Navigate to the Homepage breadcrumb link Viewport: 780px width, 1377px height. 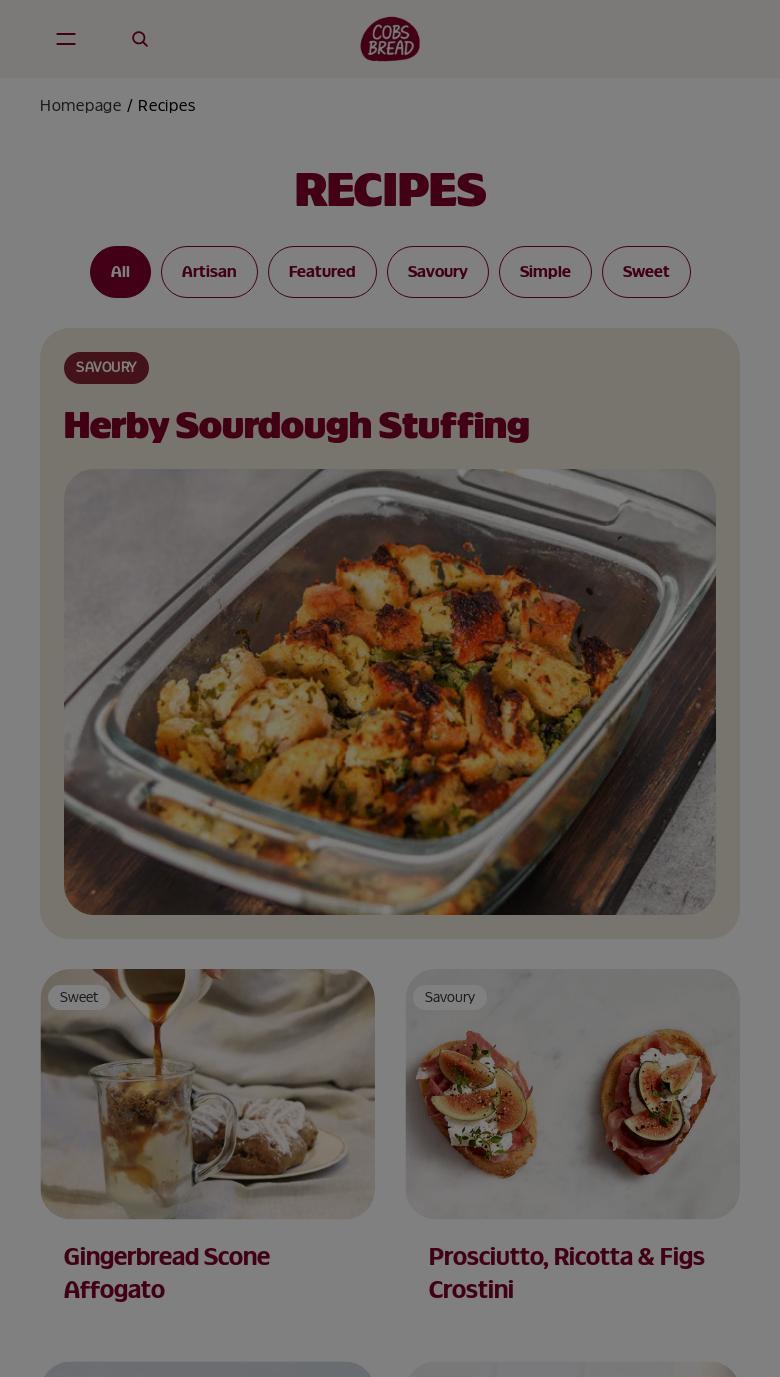pos(80,105)
